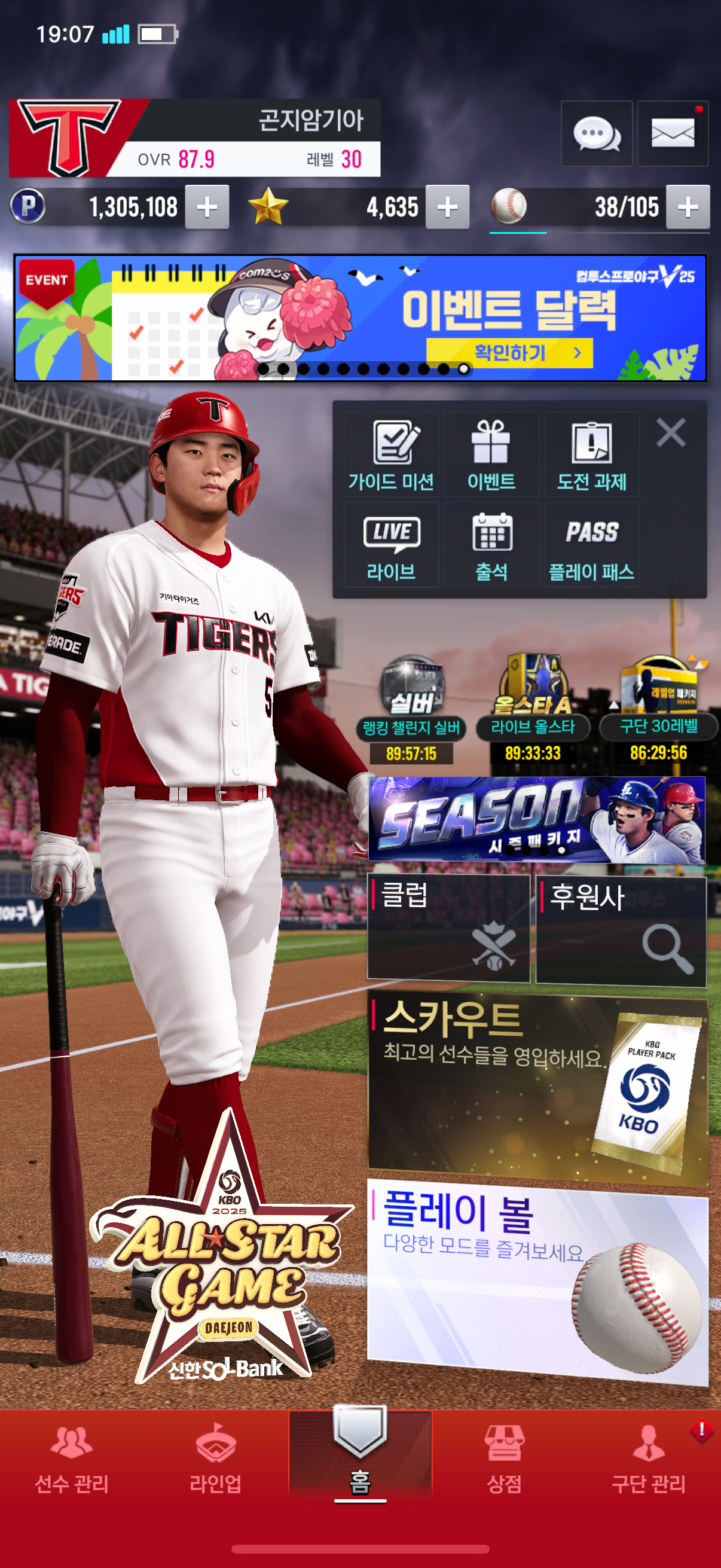Open 플레이 볼 game modes

537,1279
